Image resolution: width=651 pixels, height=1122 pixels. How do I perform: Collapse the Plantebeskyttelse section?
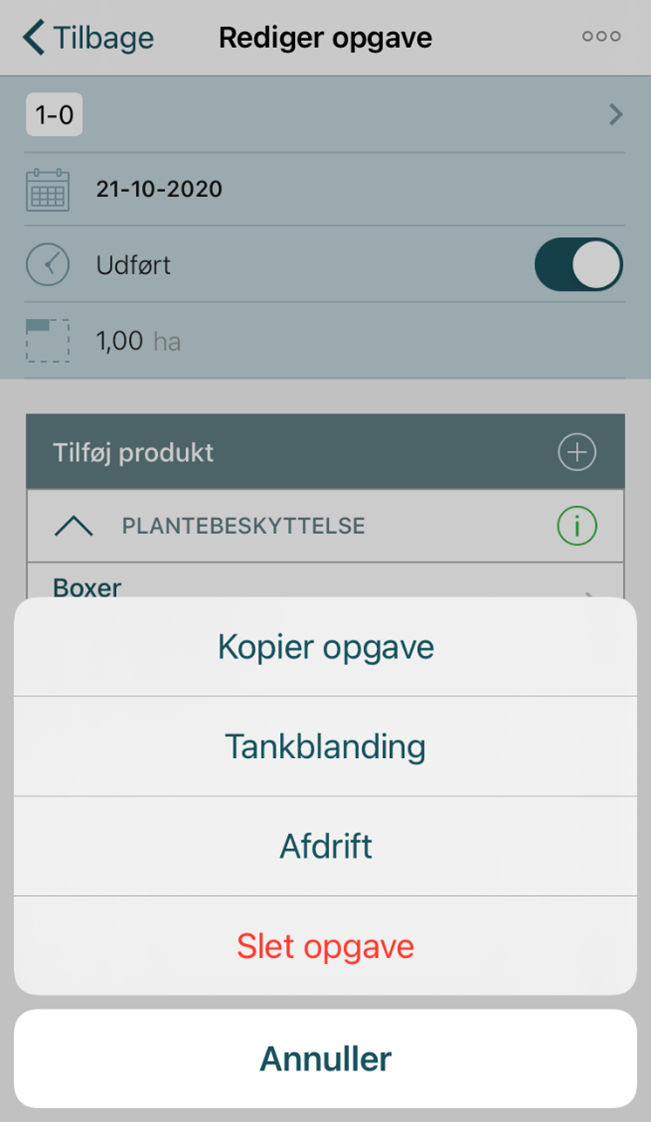pyautogui.click(x=73, y=526)
